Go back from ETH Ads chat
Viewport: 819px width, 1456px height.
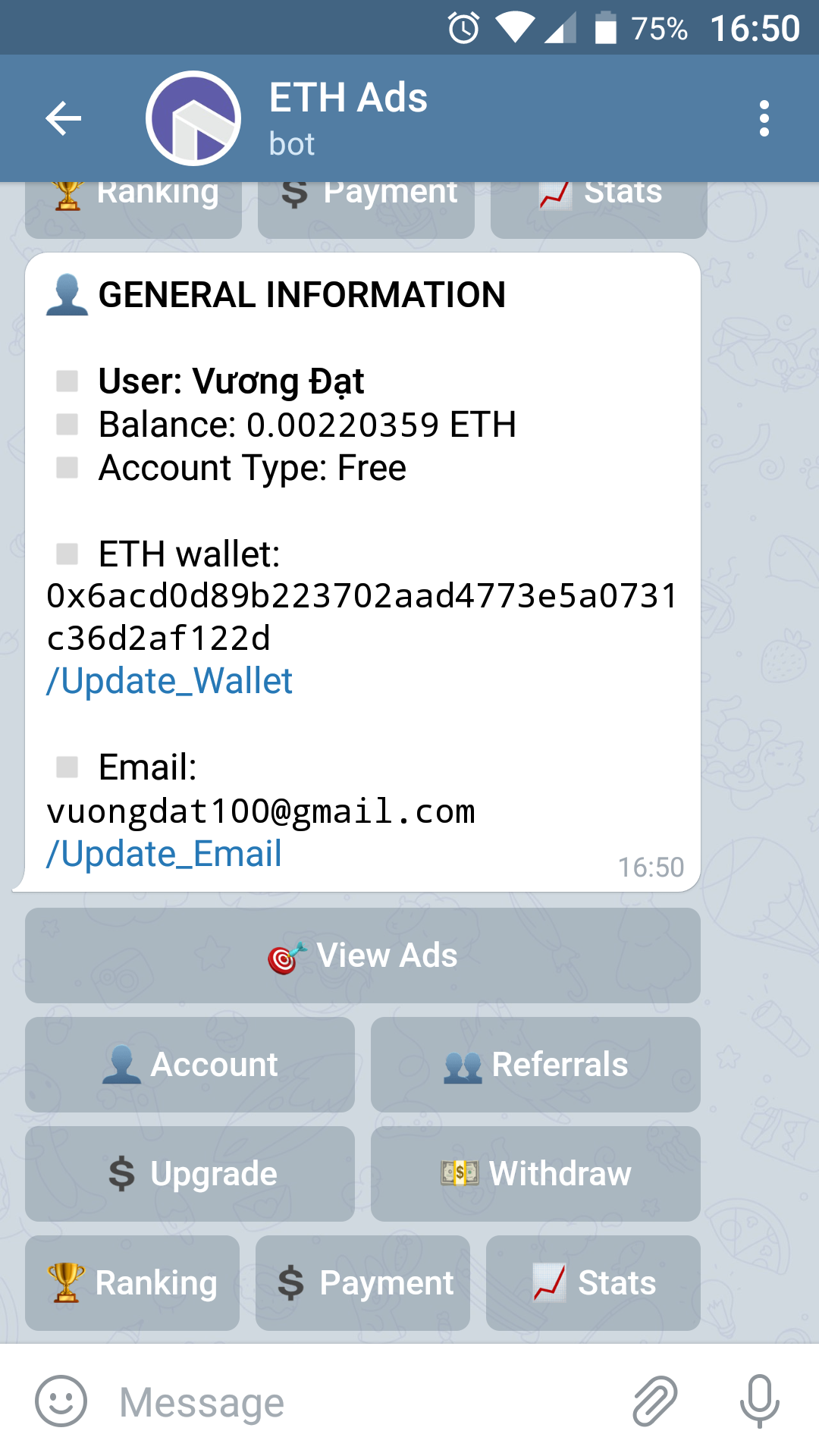[x=63, y=118]
